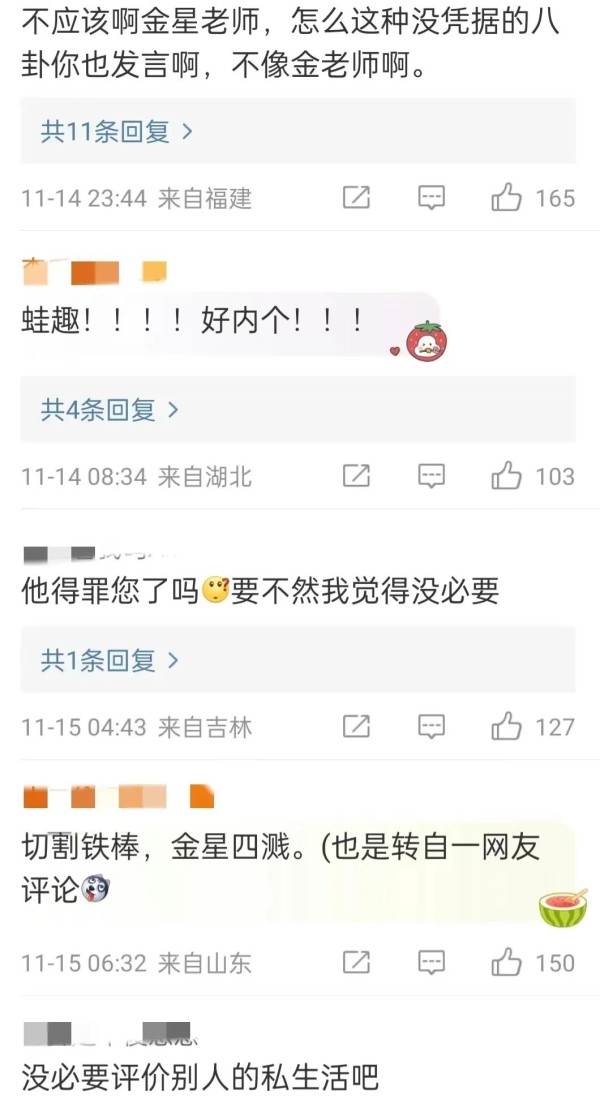
Task: Reply to the 他得罪您了吗 comment
Action: pyautogui.click(x=431, y=726)
